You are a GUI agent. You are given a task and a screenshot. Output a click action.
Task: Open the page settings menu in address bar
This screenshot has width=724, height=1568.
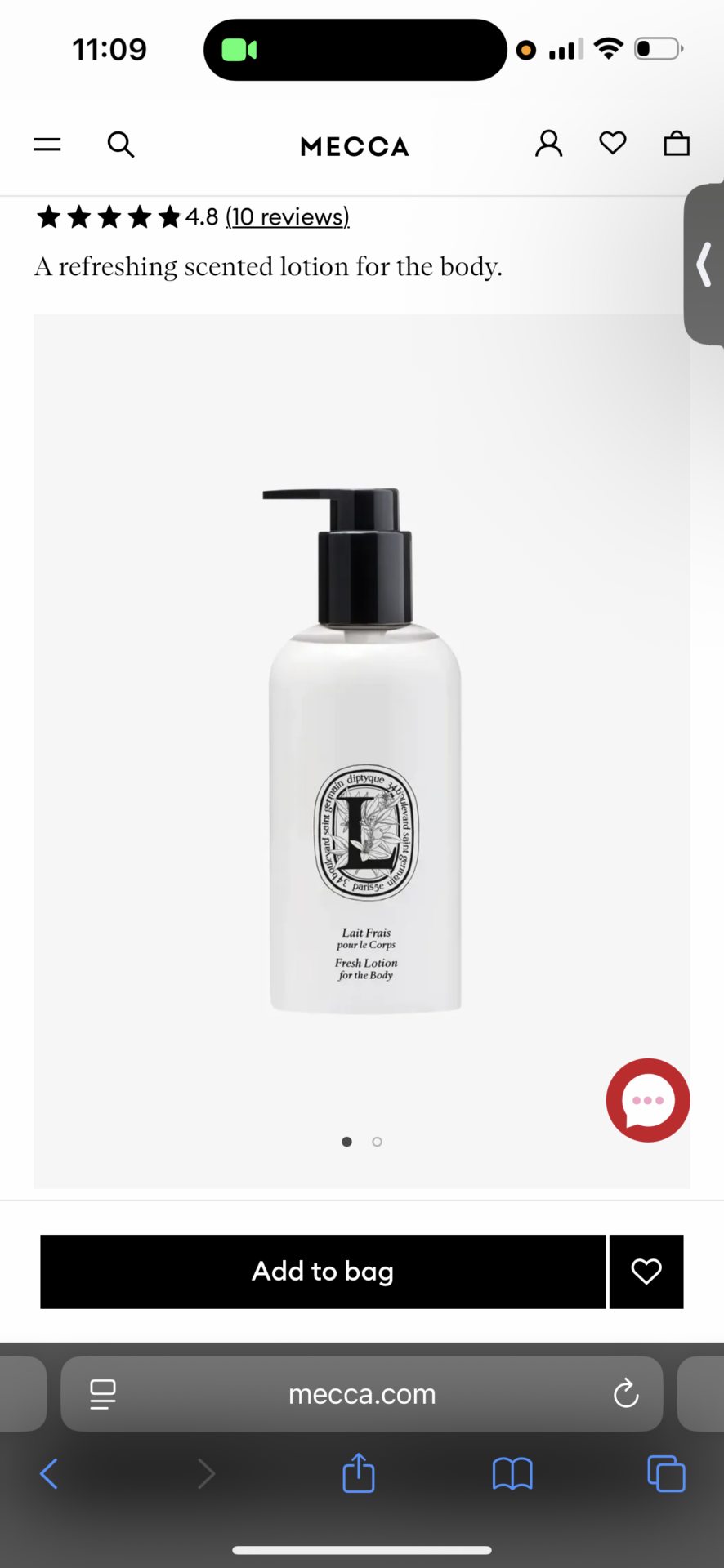pos(103,1394)
